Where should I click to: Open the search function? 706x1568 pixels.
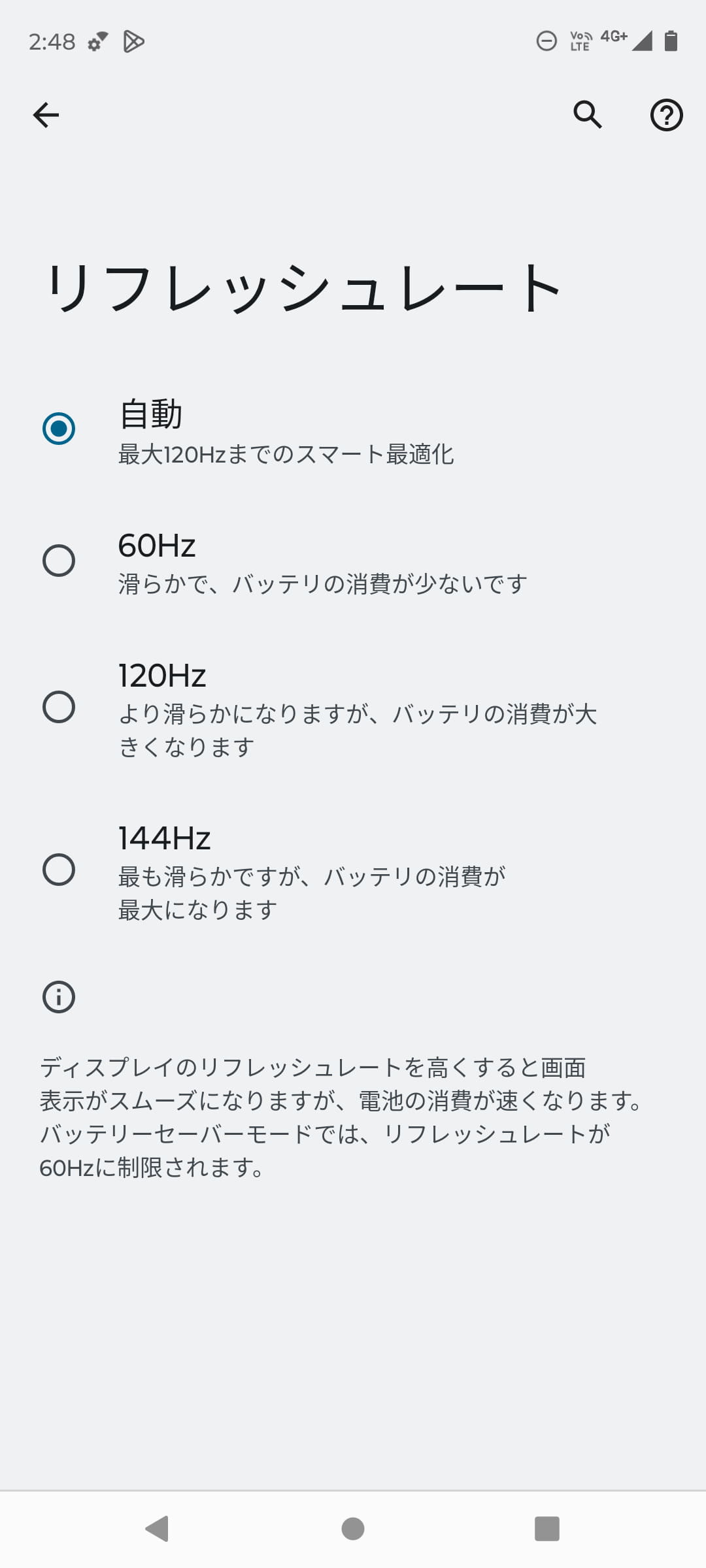[586, 114]
